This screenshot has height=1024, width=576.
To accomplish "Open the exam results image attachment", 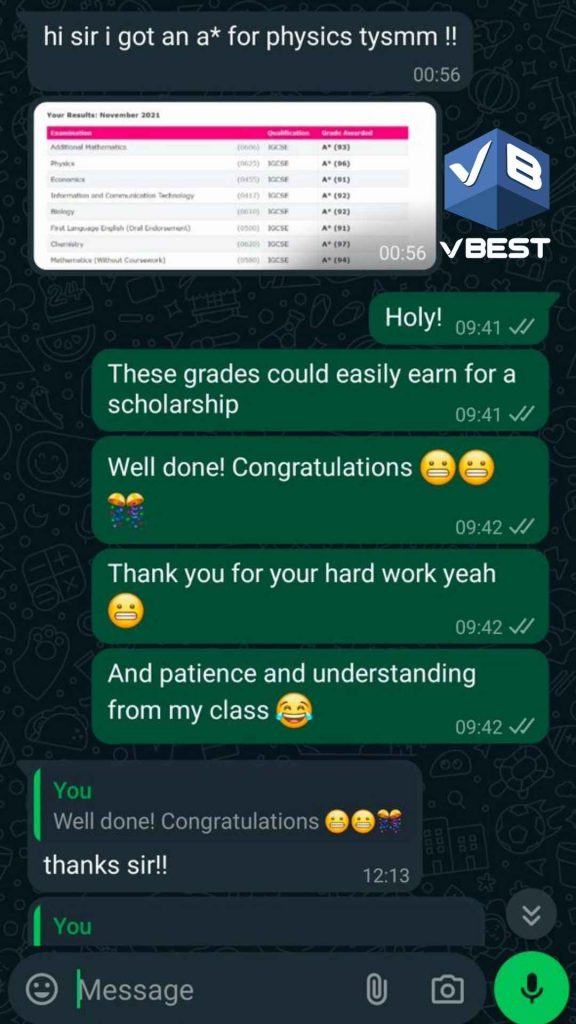I will (234, 185).
